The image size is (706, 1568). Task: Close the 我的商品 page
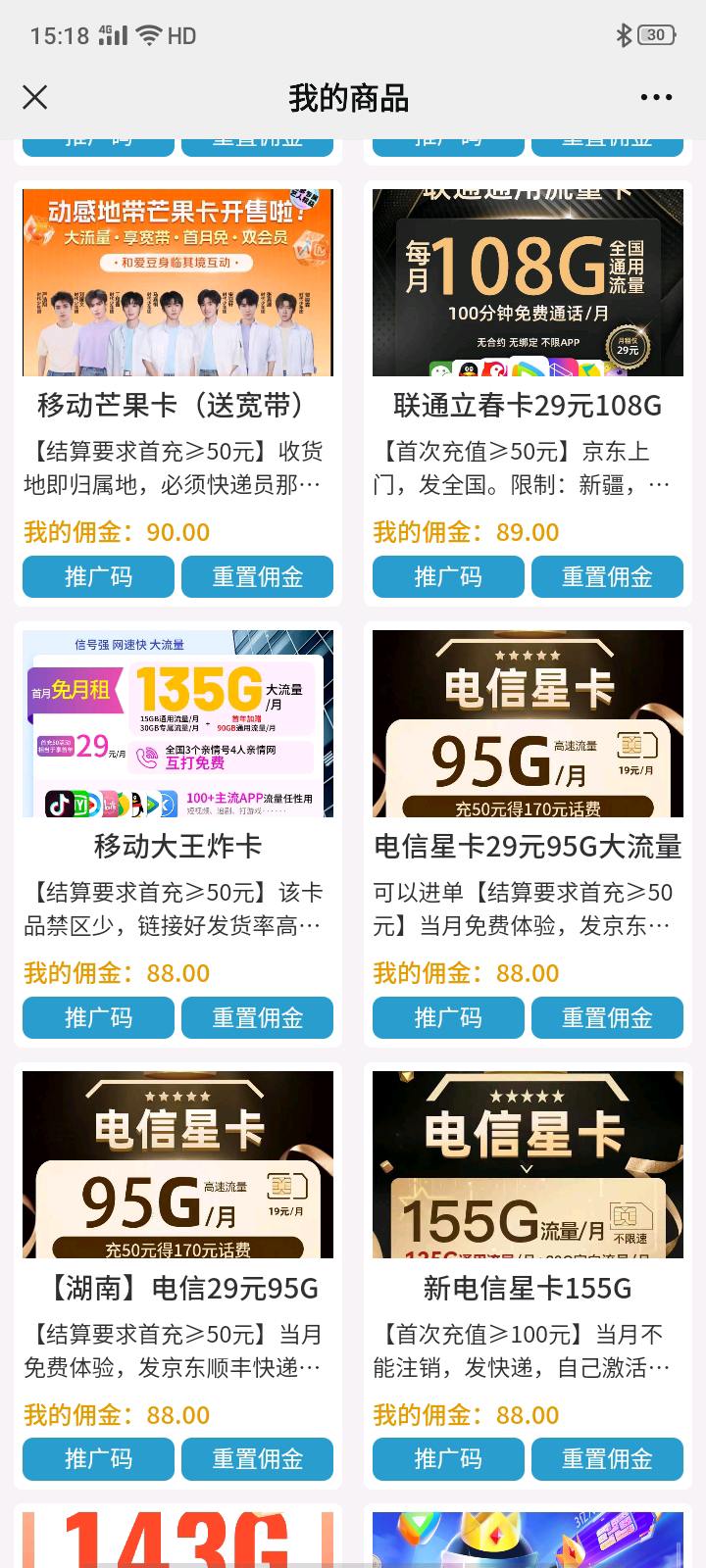click(x=35, y=97)
